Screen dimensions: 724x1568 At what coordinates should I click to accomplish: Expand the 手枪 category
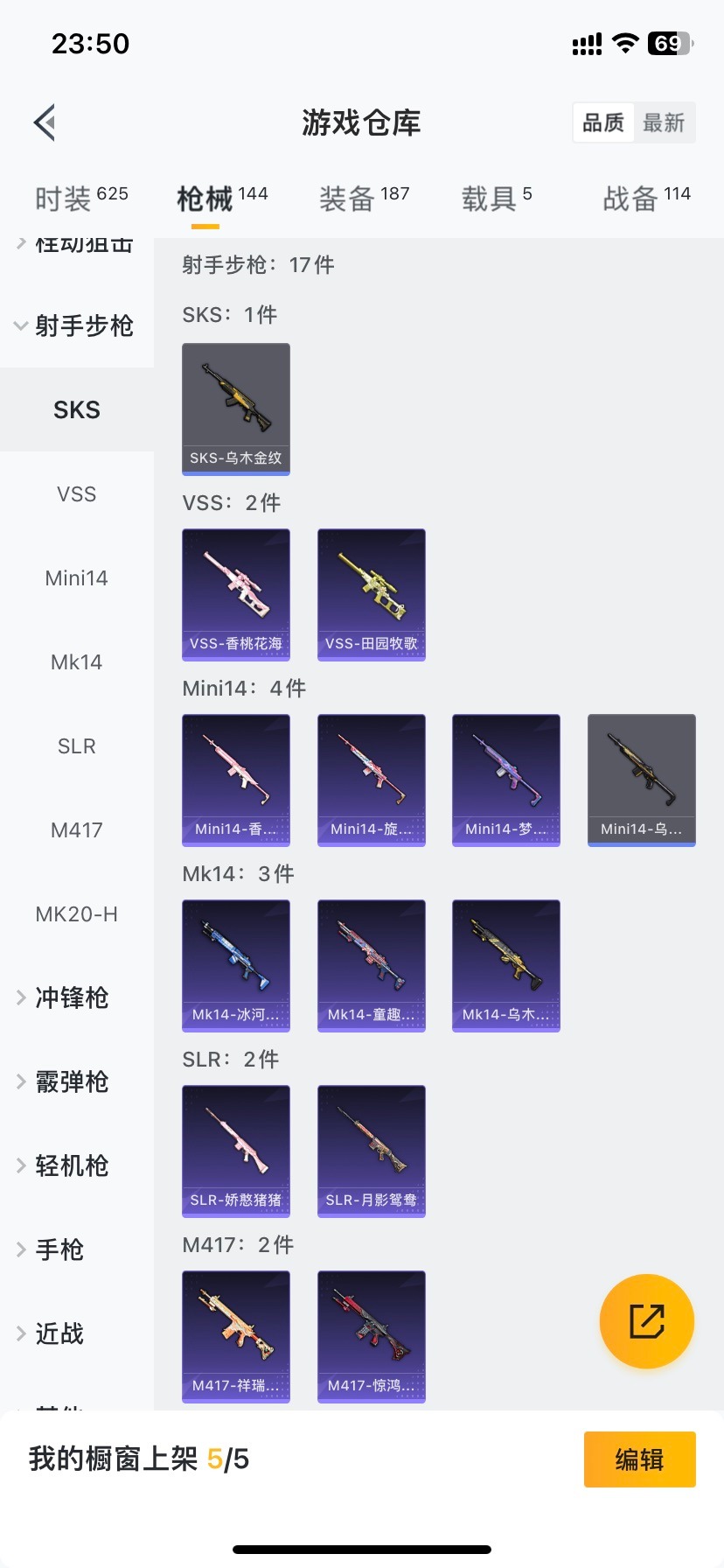(x=59, y=1249)
